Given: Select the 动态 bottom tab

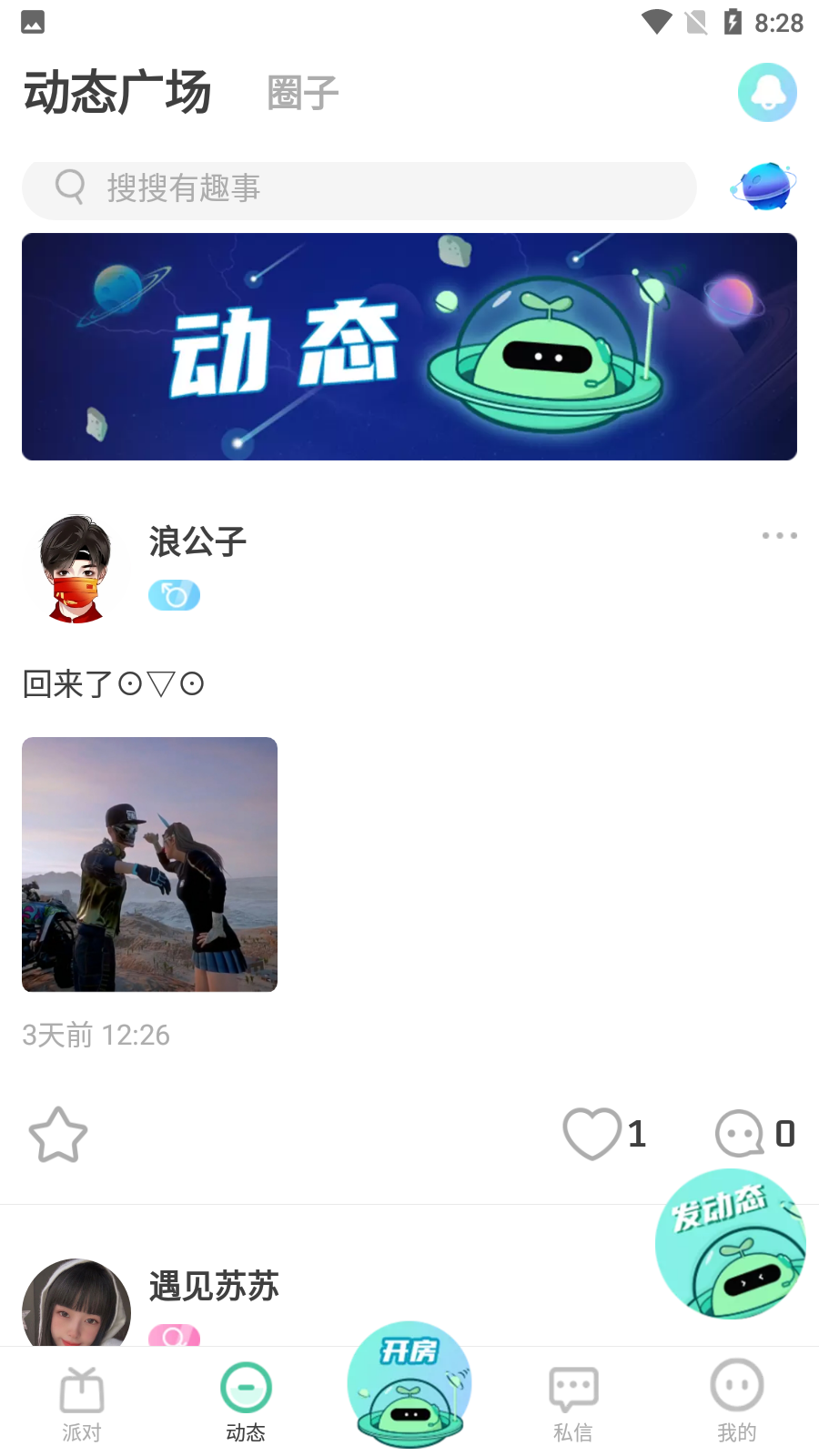Looking at the screenshot, I should 246,1404.
